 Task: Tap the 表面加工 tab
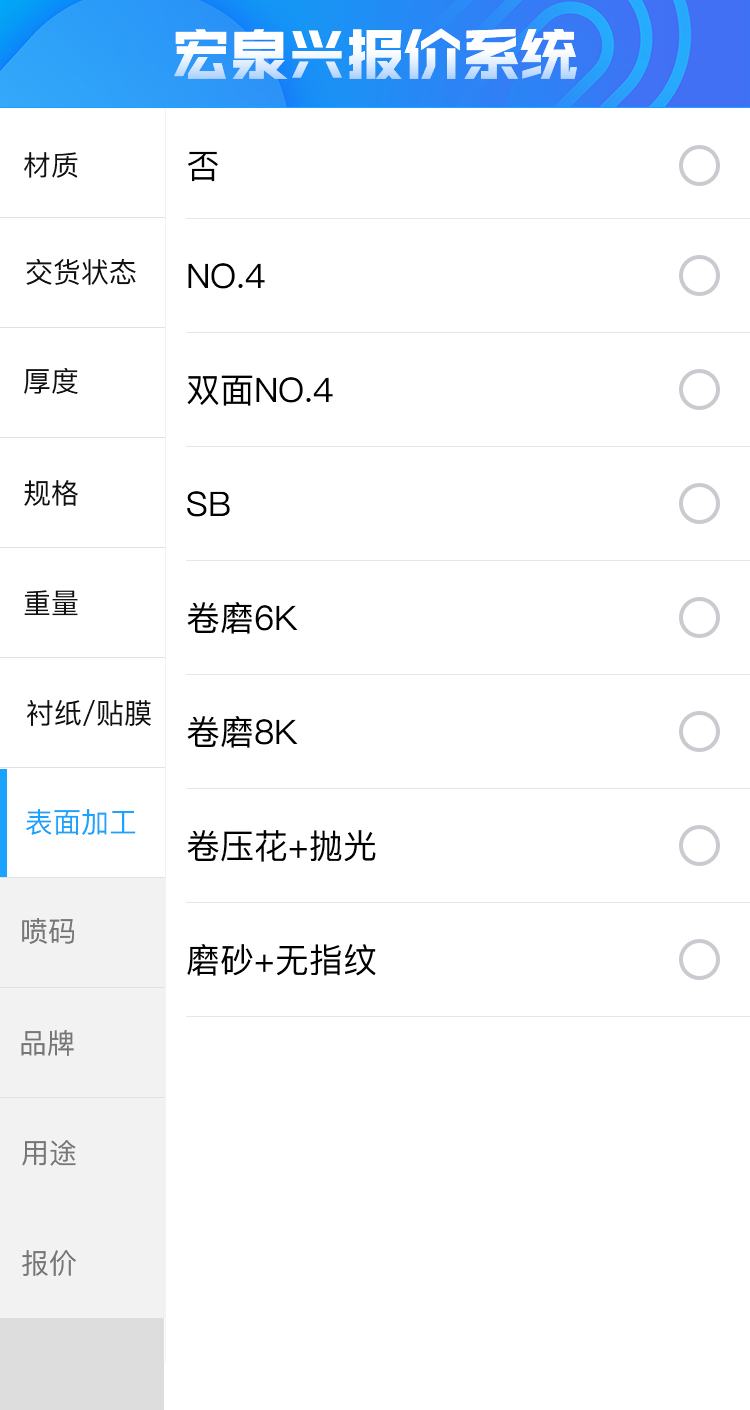(x=81, y=823)
